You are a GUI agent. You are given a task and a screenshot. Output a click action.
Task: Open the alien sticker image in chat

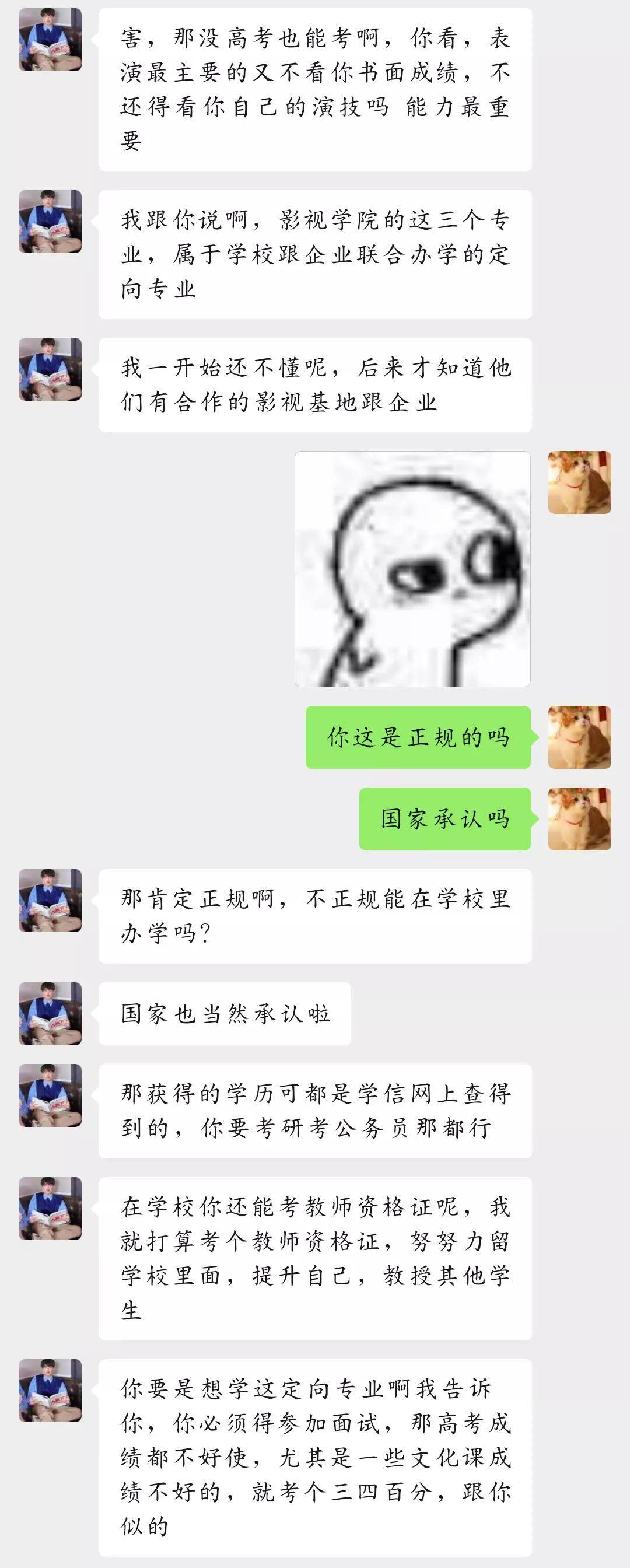coord(412,569)
